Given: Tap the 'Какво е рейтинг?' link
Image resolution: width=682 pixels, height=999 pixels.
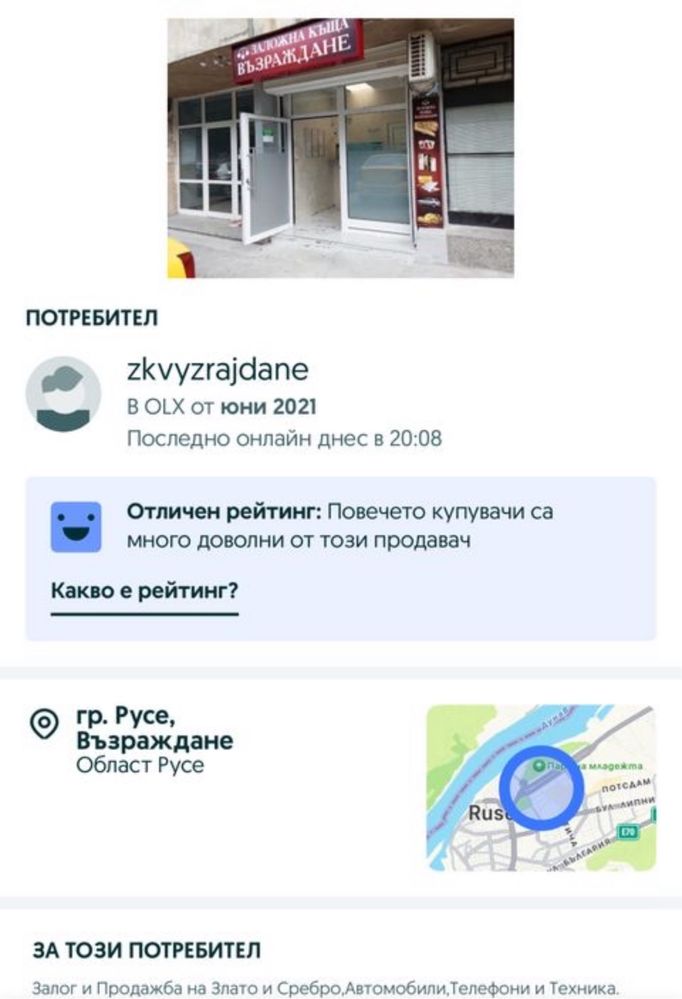Looking at the screenshot, I should click(x=144, y=592).
